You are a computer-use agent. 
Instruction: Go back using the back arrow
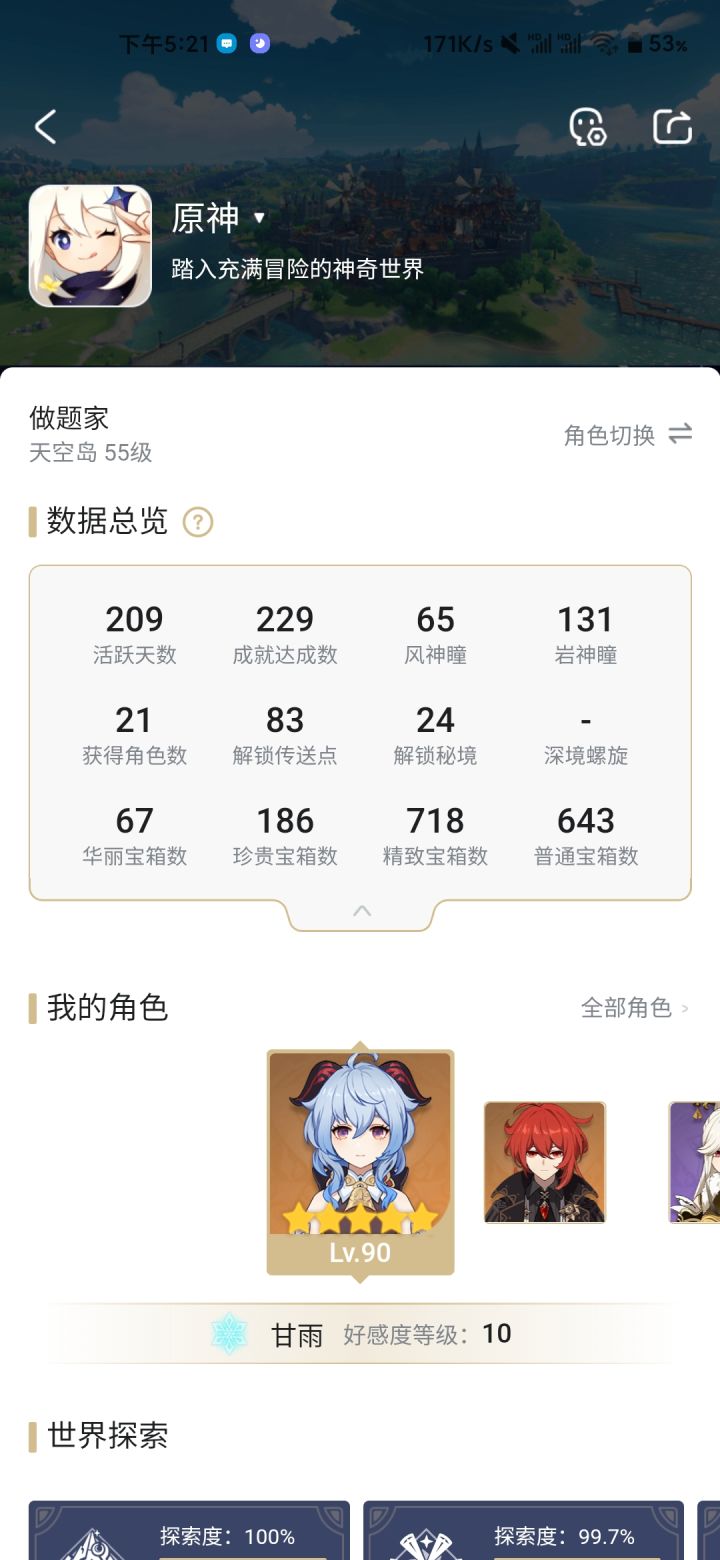click(44, 128)
